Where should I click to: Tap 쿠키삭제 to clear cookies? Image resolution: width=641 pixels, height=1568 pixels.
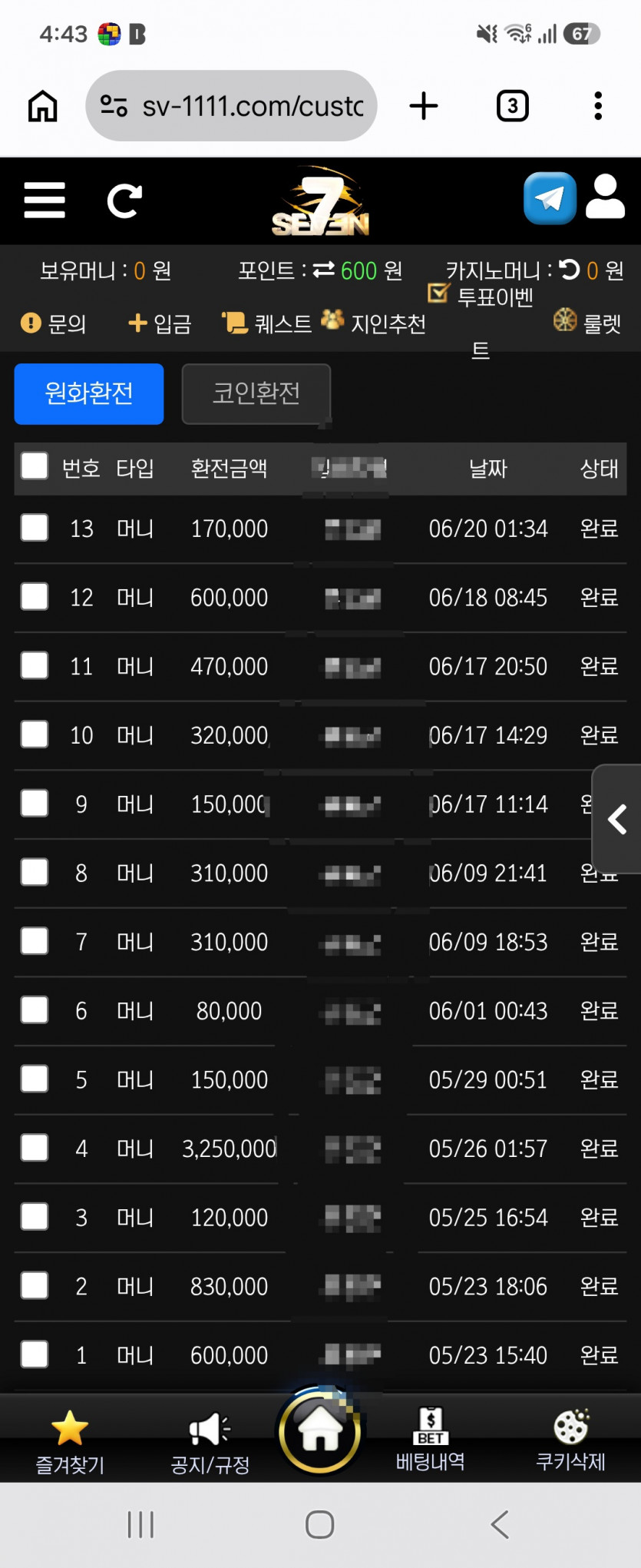point(570,1440)
